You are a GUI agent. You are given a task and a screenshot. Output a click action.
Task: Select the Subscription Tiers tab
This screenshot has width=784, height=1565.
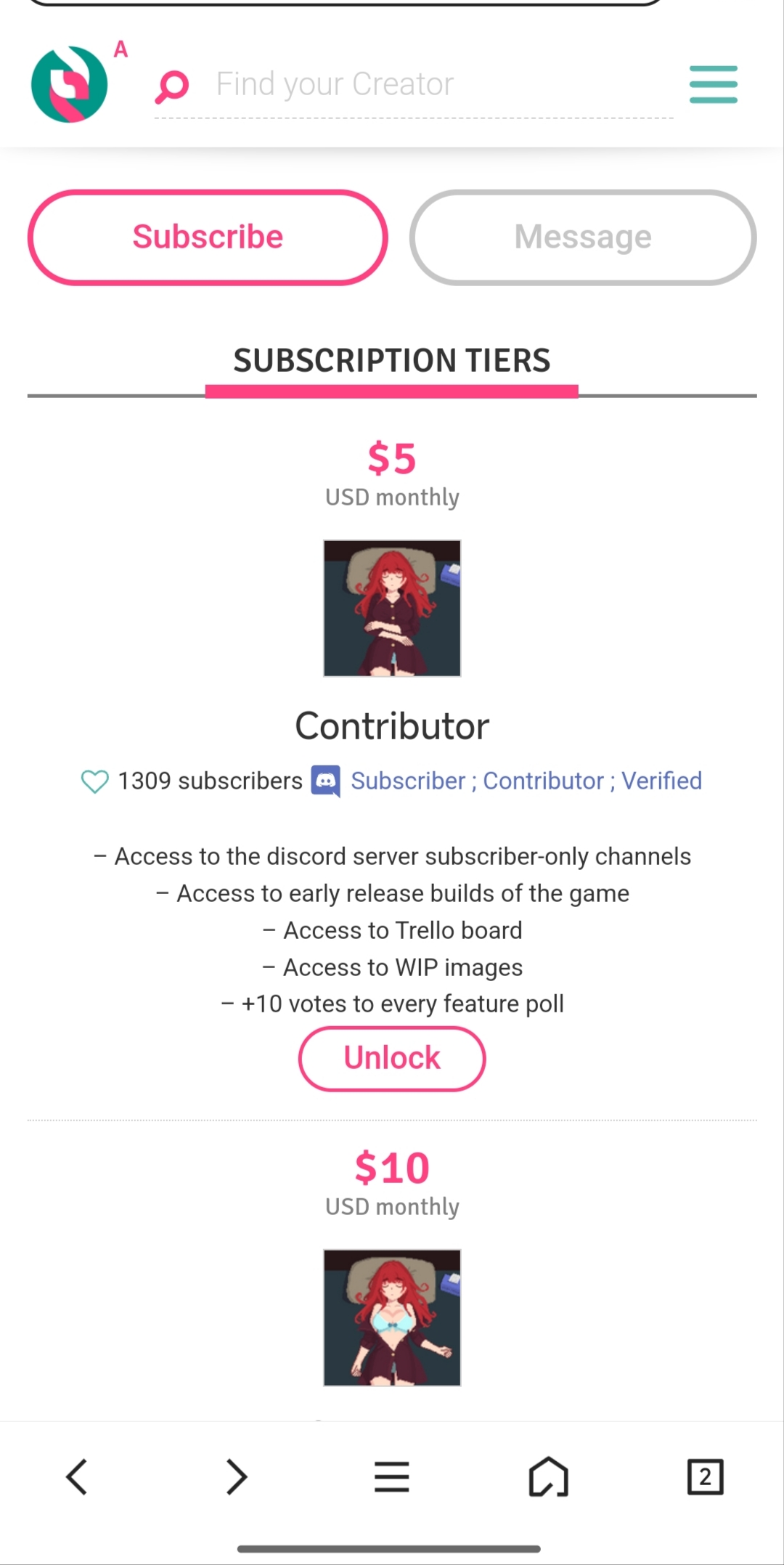coord(392,361)
